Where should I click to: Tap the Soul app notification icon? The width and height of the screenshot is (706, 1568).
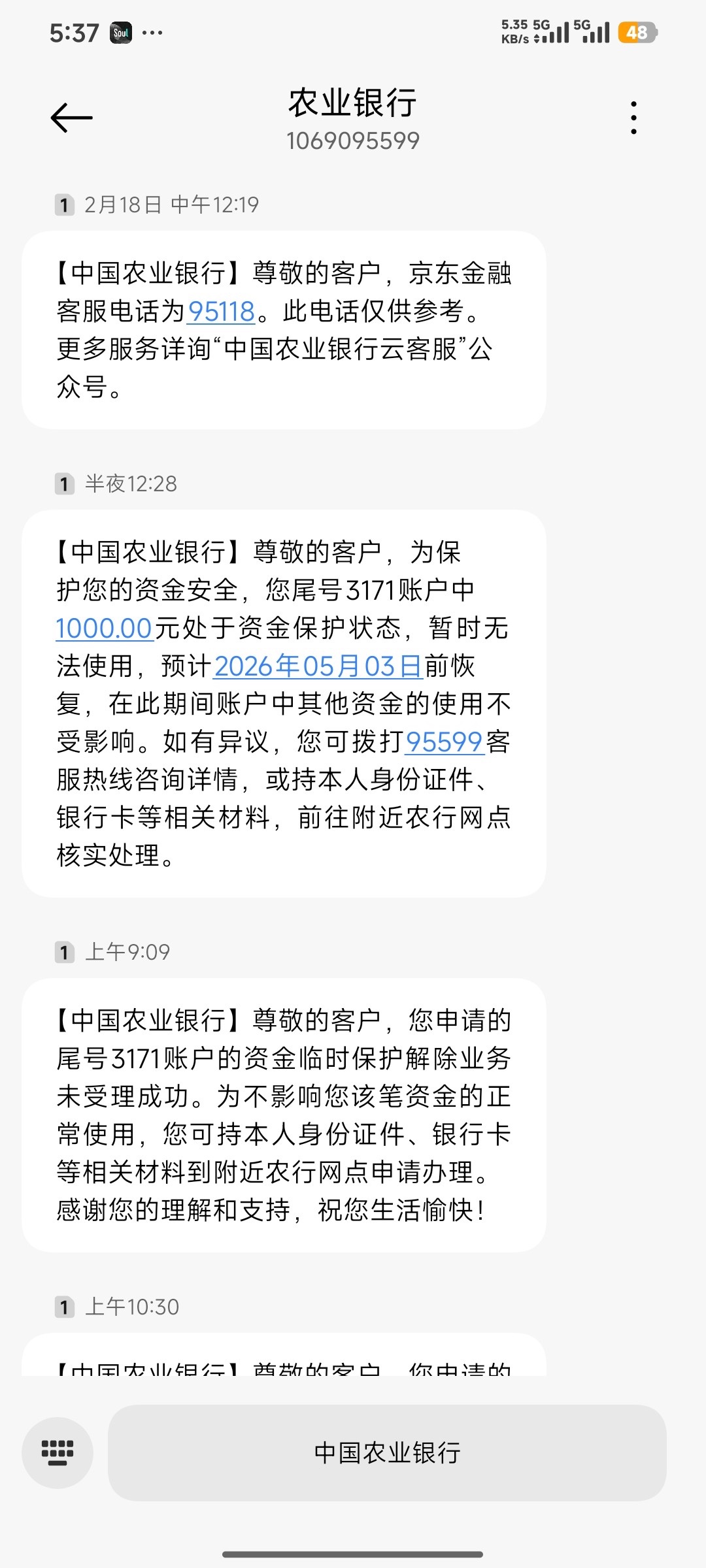coord(120,31)
